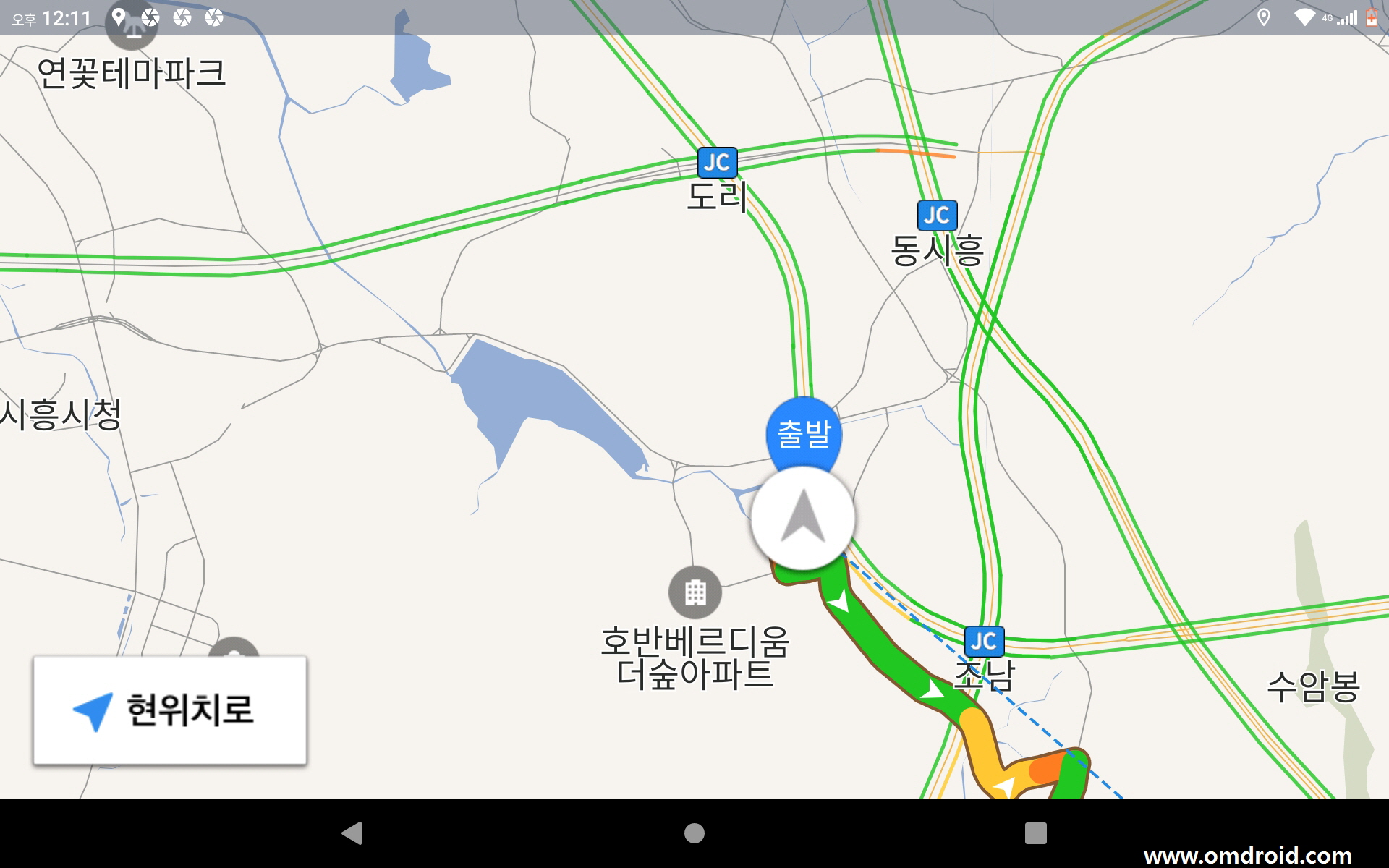The height and width of the screenshot is (868, 1389).
Task: Open the recent apps view
Action: click(1035, 833)
